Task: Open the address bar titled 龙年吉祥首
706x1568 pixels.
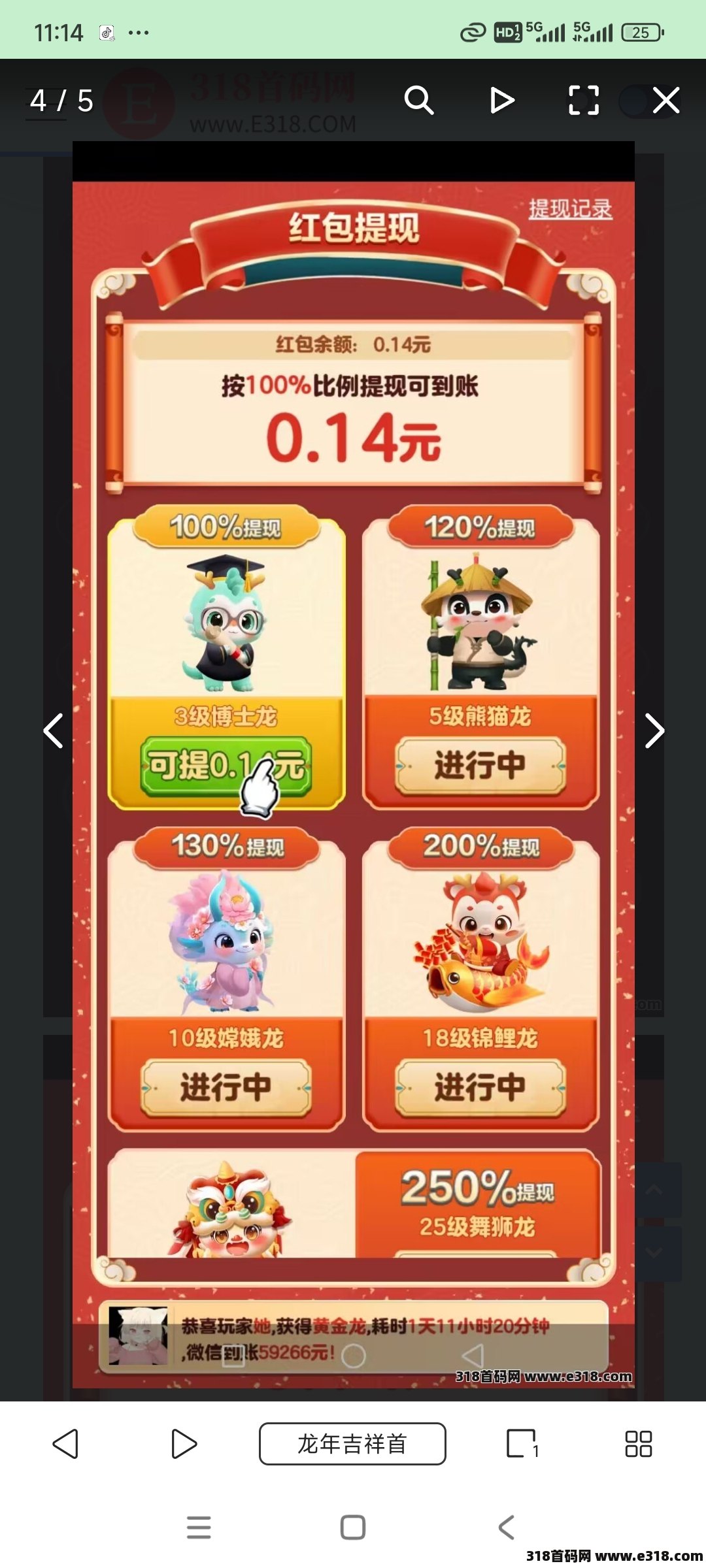Action: click(352, 1443)
